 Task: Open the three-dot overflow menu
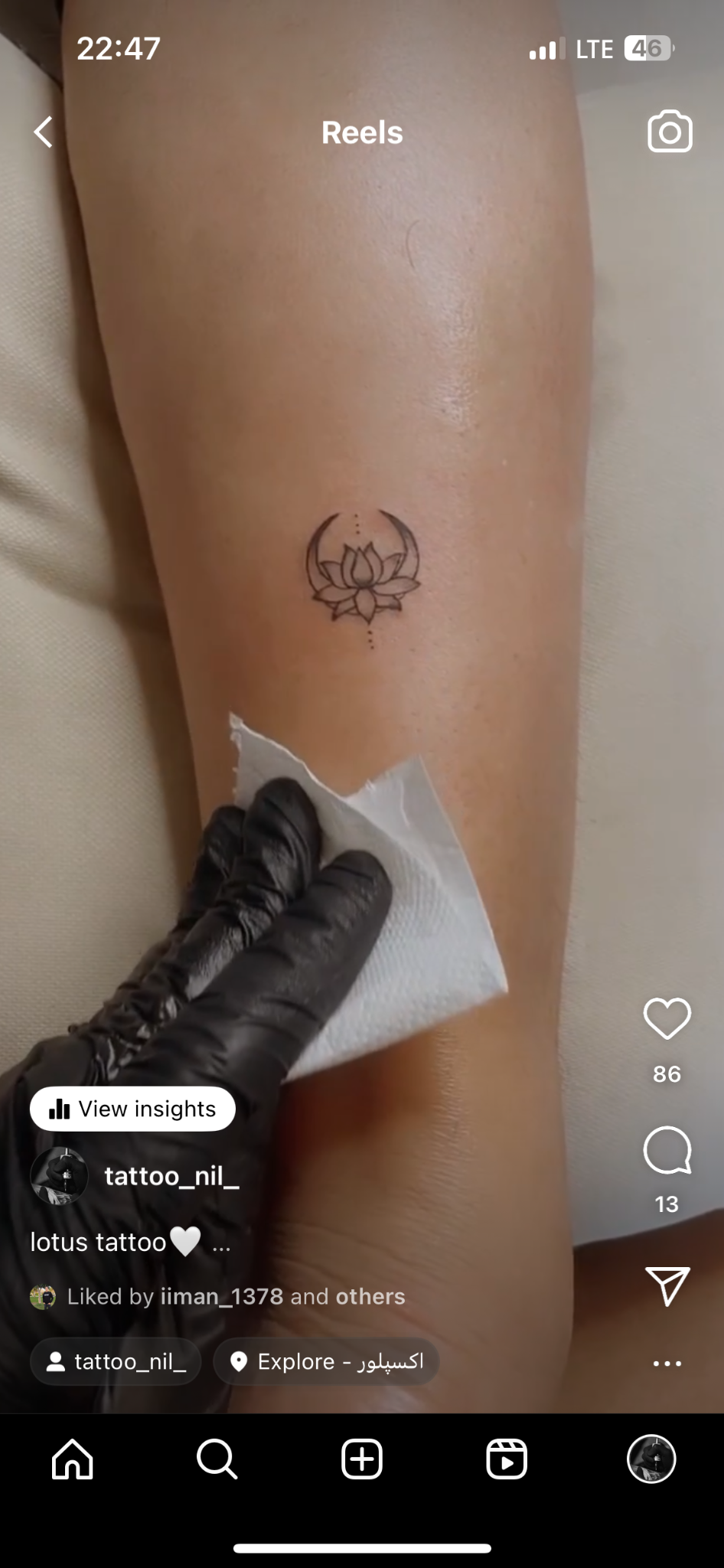click(x=667, y=1363)
